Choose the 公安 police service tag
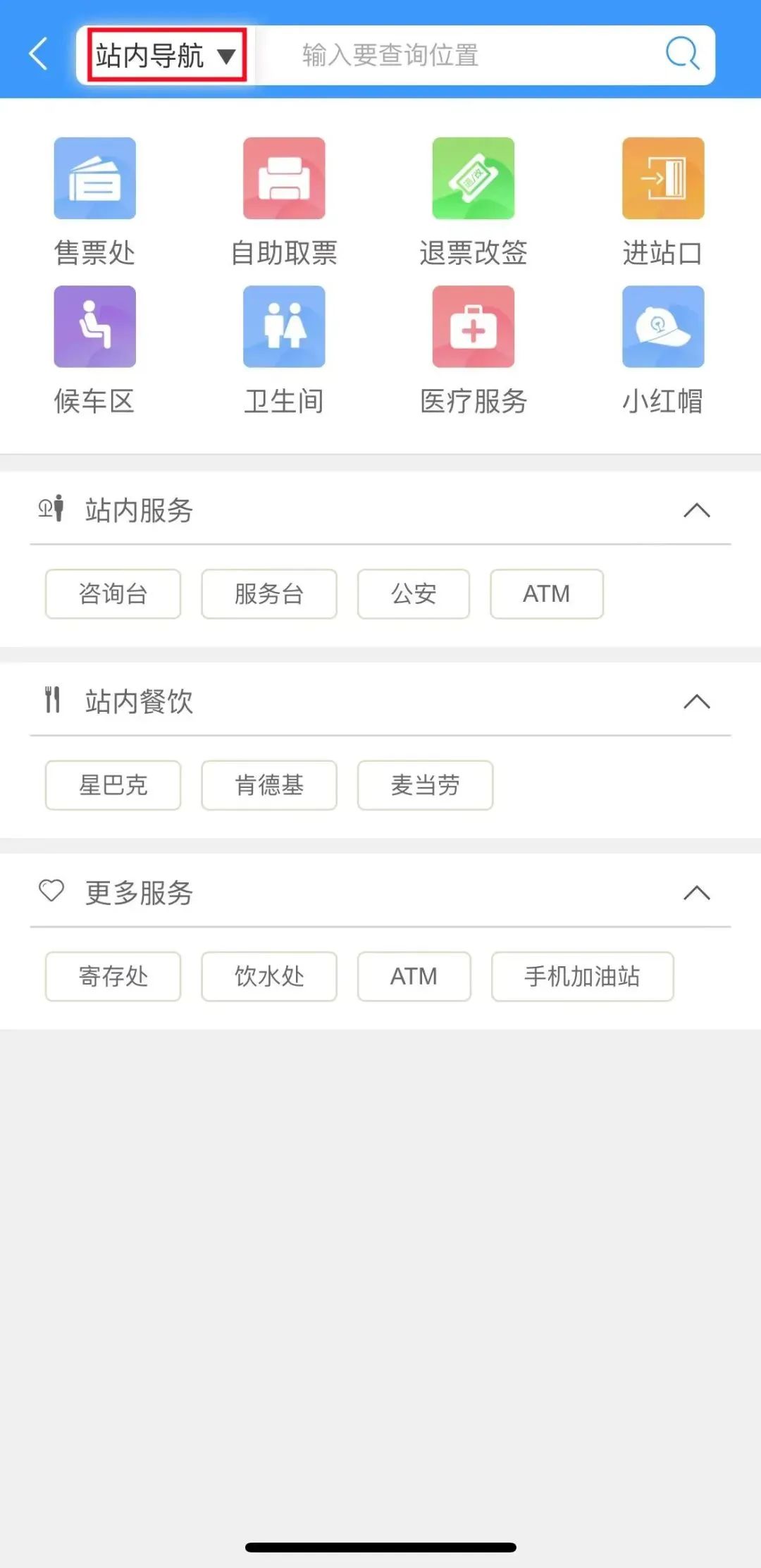 [x=413, y=594]
